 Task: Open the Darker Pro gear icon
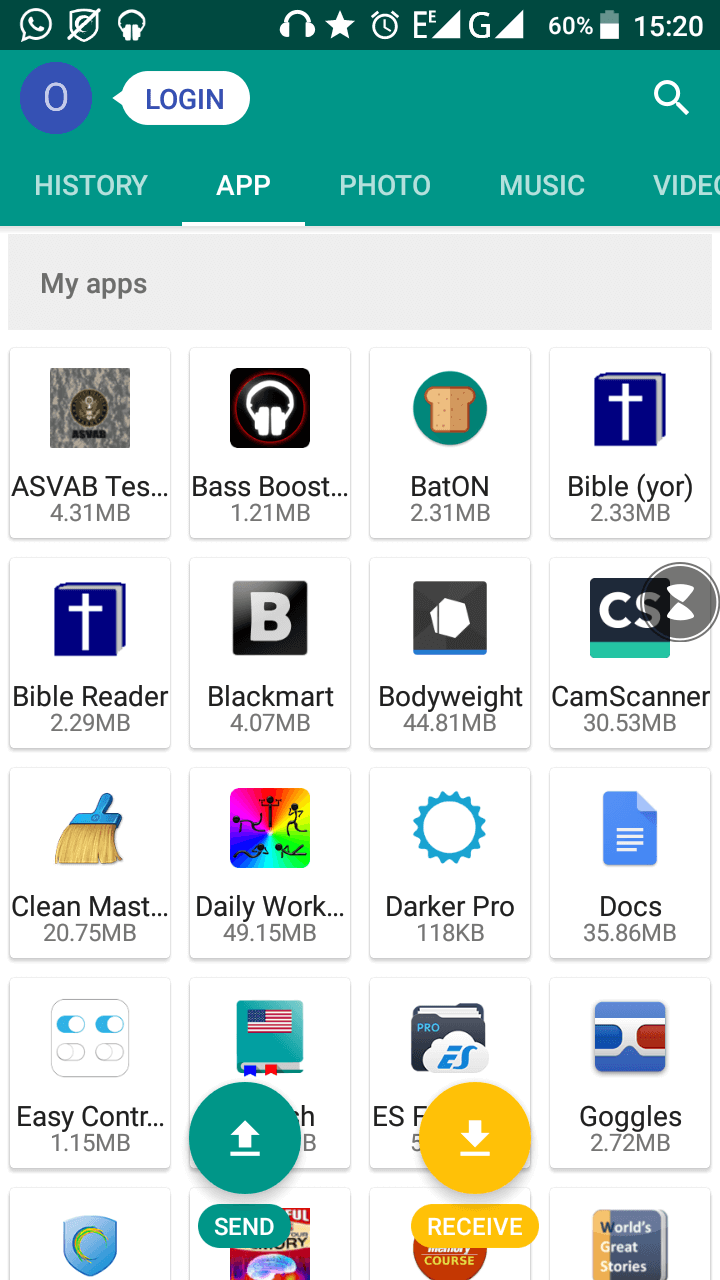click(449, 828)
